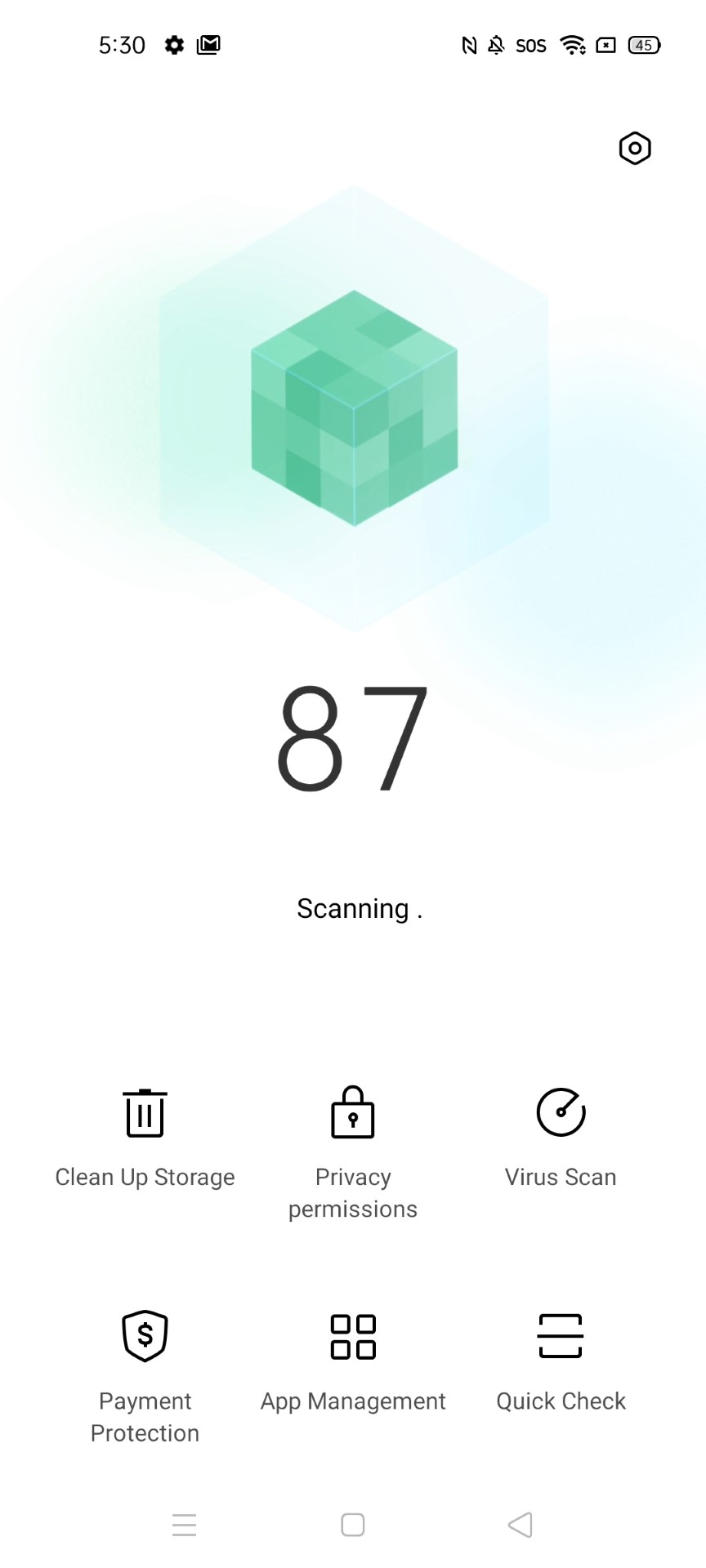Open Clean Up Storage
706x1568 pixels.
pos(145,1138)
